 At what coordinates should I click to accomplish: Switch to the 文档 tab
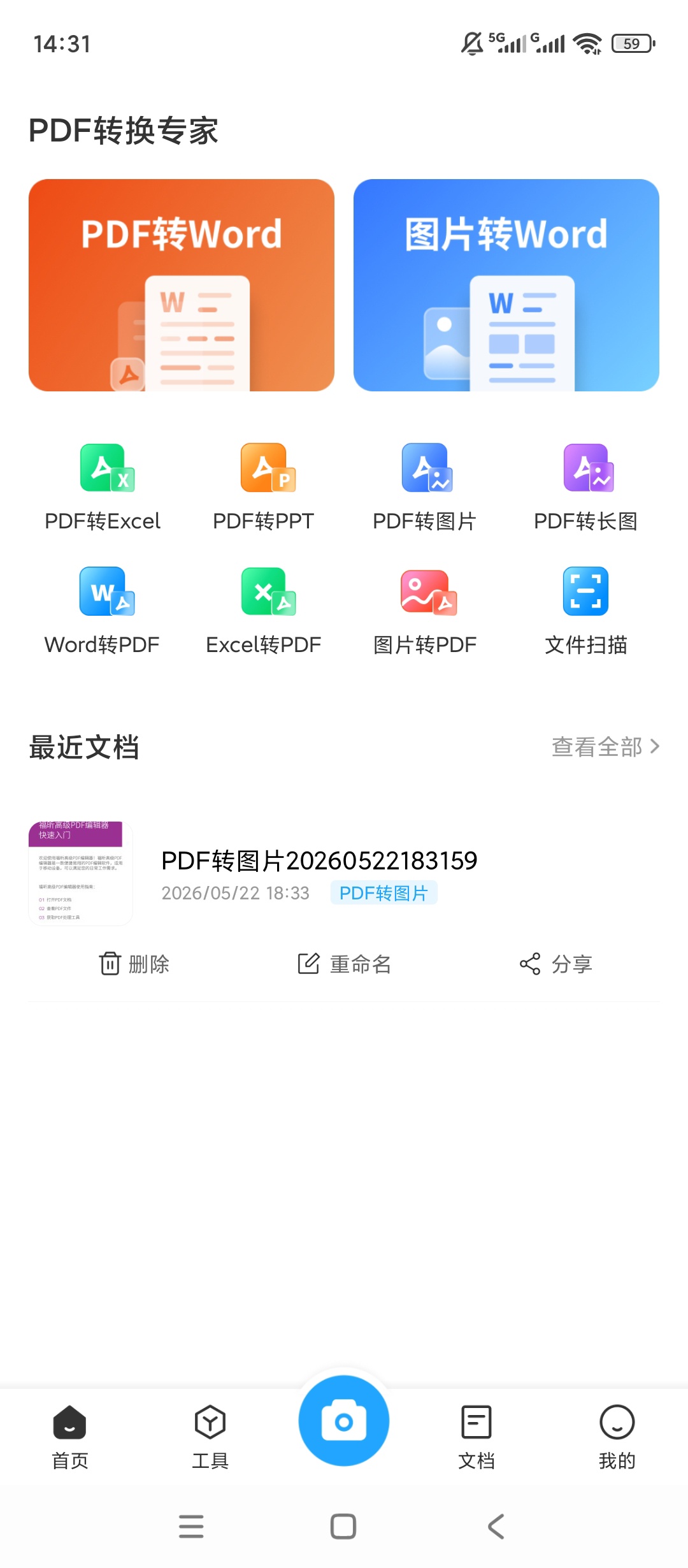[x=477, y=1437]
